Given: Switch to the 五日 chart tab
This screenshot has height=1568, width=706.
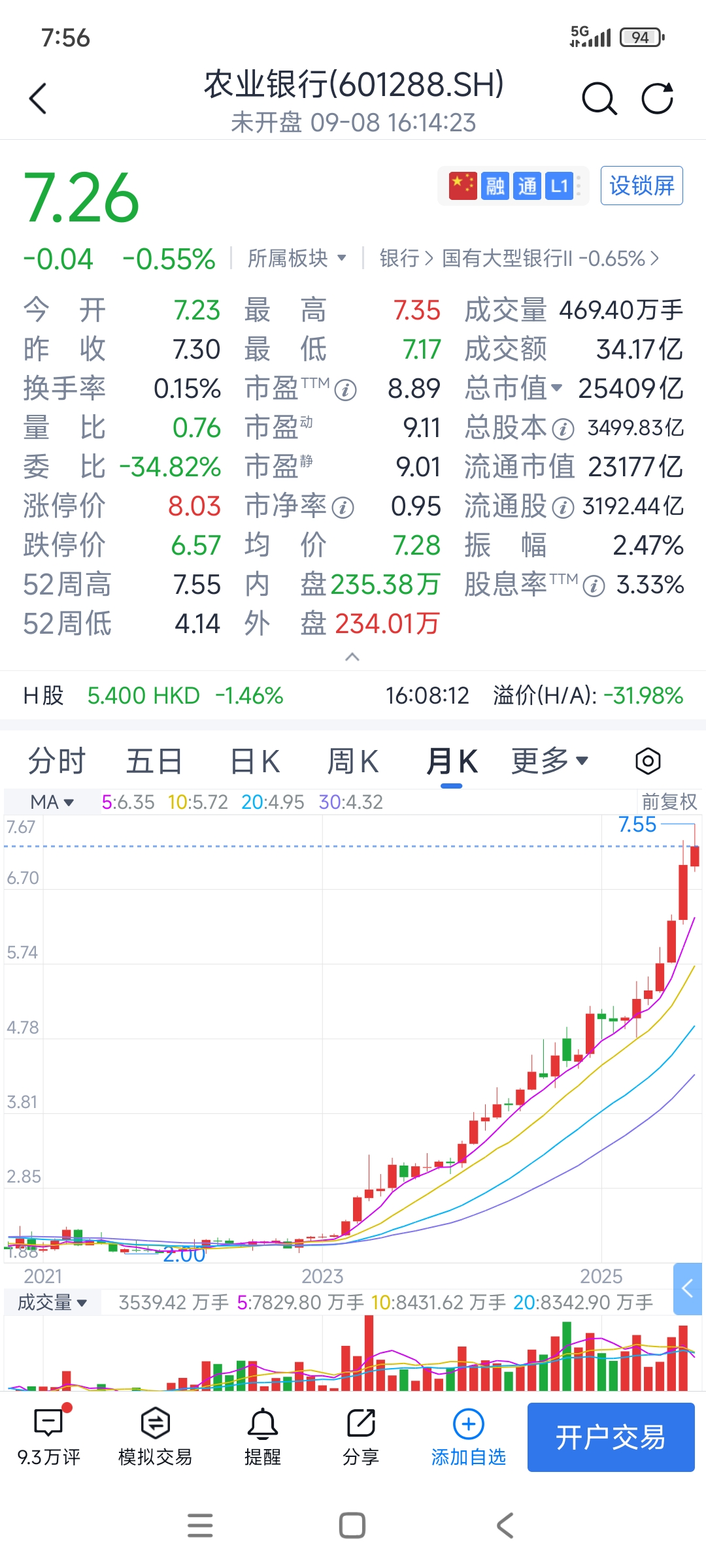Looking at the screenshot, I should (x=154, y=762).
